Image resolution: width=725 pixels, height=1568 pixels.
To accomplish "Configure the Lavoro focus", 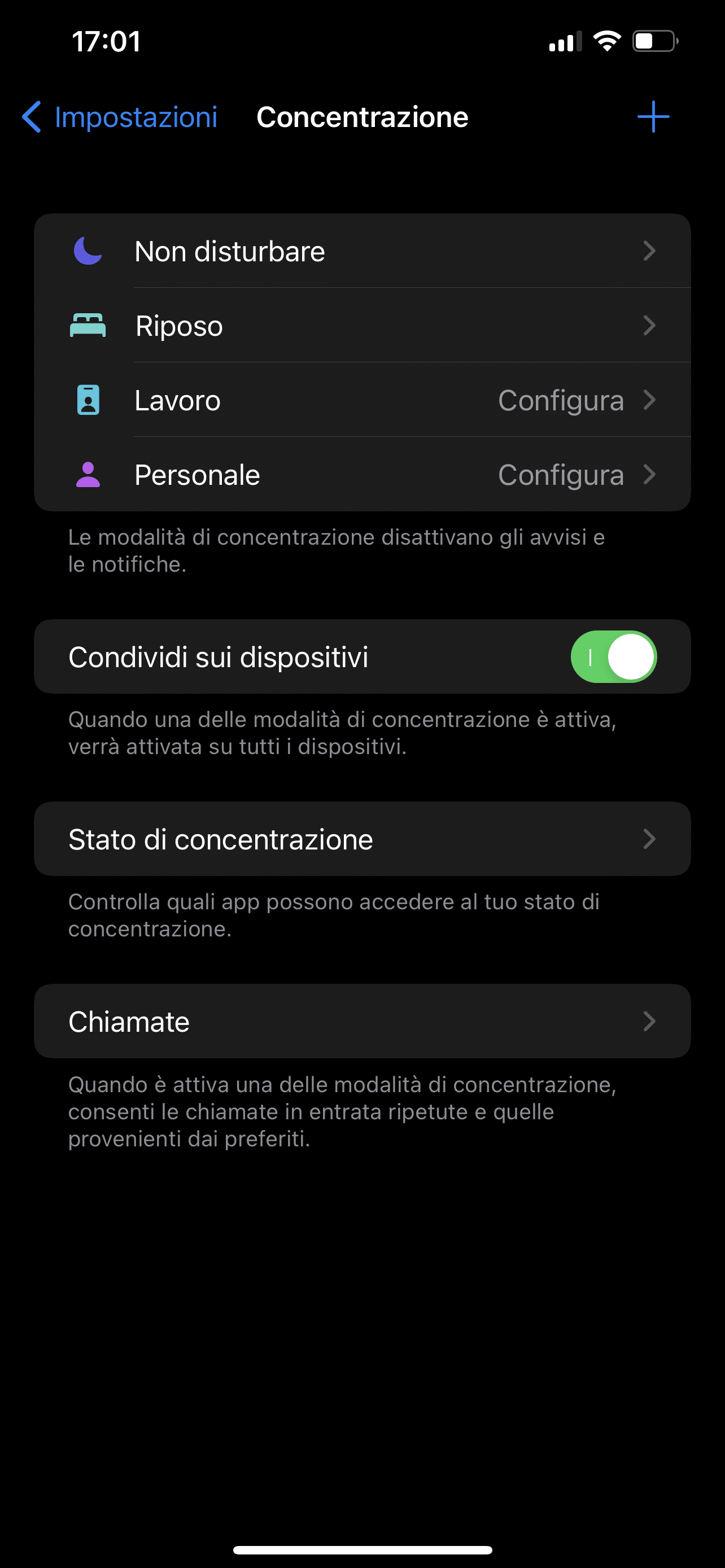I will (362, 400).
